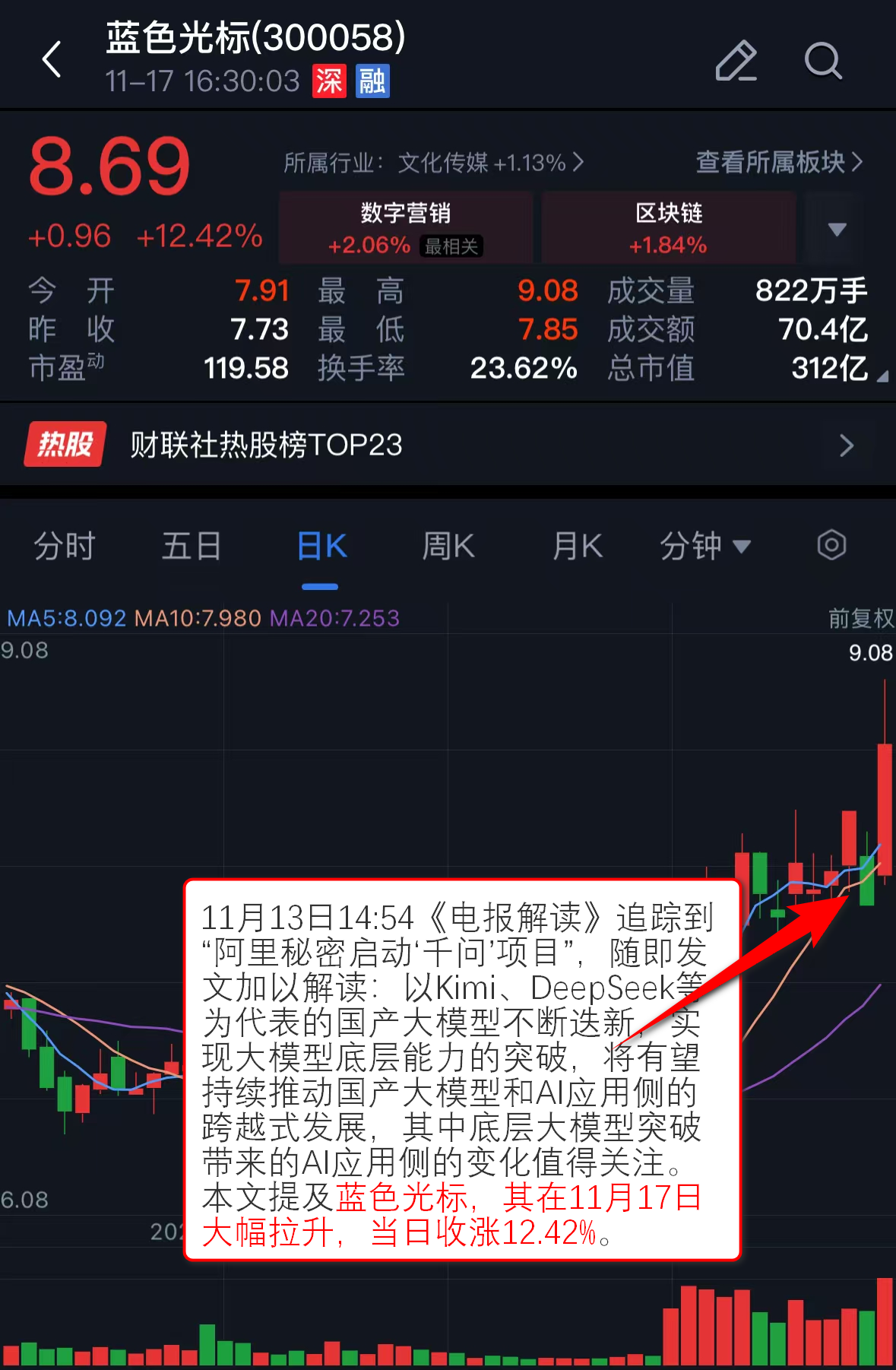896x1370 pixels.
Task: Show the 周K weekly chart
Action: [448, 546]
